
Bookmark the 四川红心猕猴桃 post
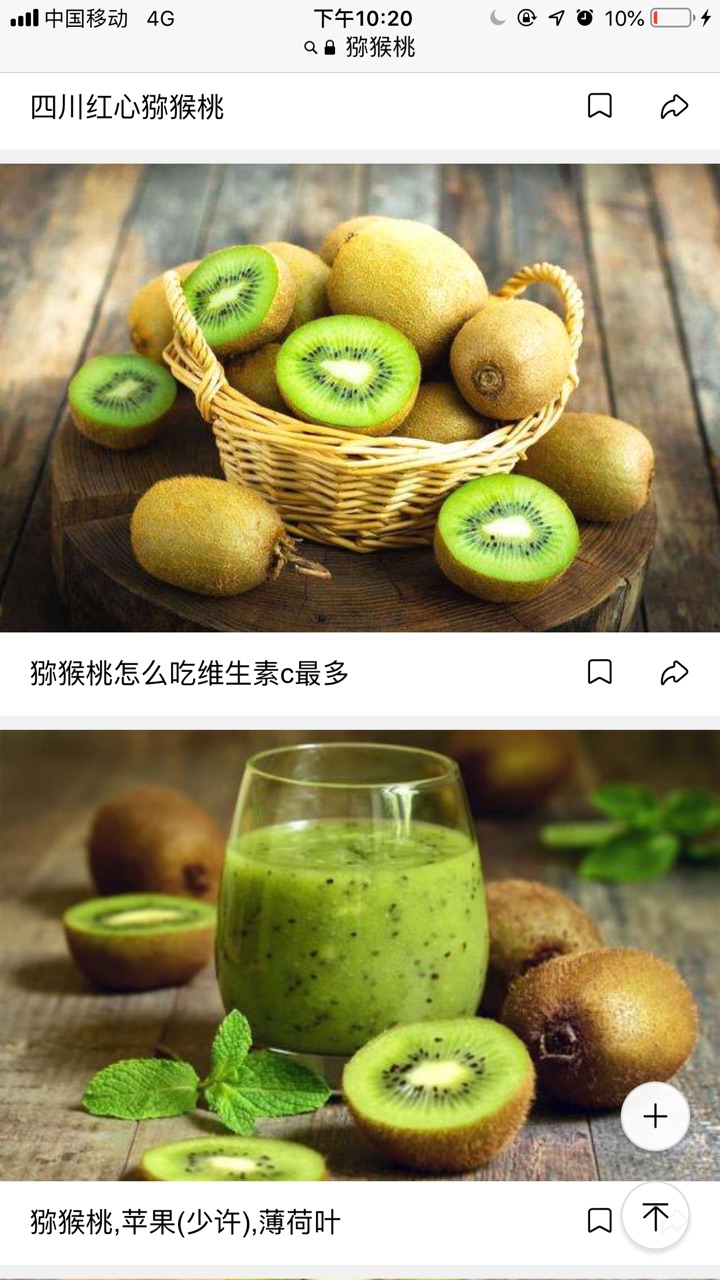[x=599, y=106]
